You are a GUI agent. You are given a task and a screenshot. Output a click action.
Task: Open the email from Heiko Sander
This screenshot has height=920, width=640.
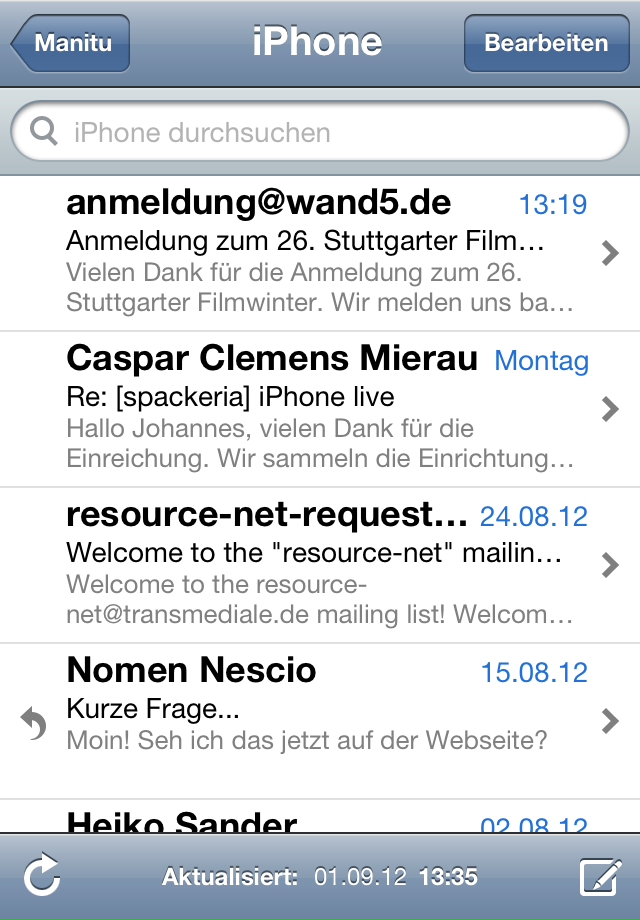(320, 820)
